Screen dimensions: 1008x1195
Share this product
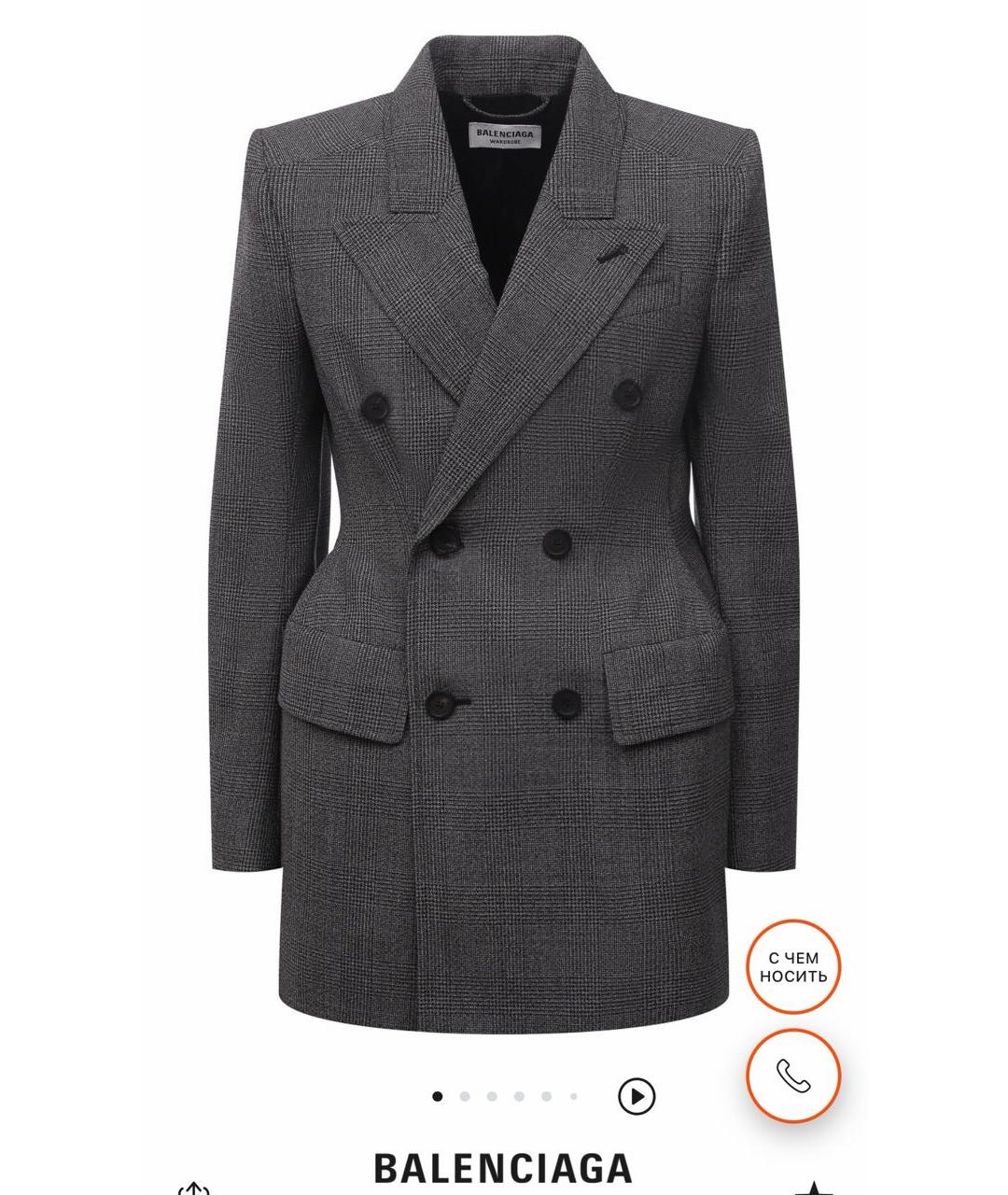[x=194, y=1188]
